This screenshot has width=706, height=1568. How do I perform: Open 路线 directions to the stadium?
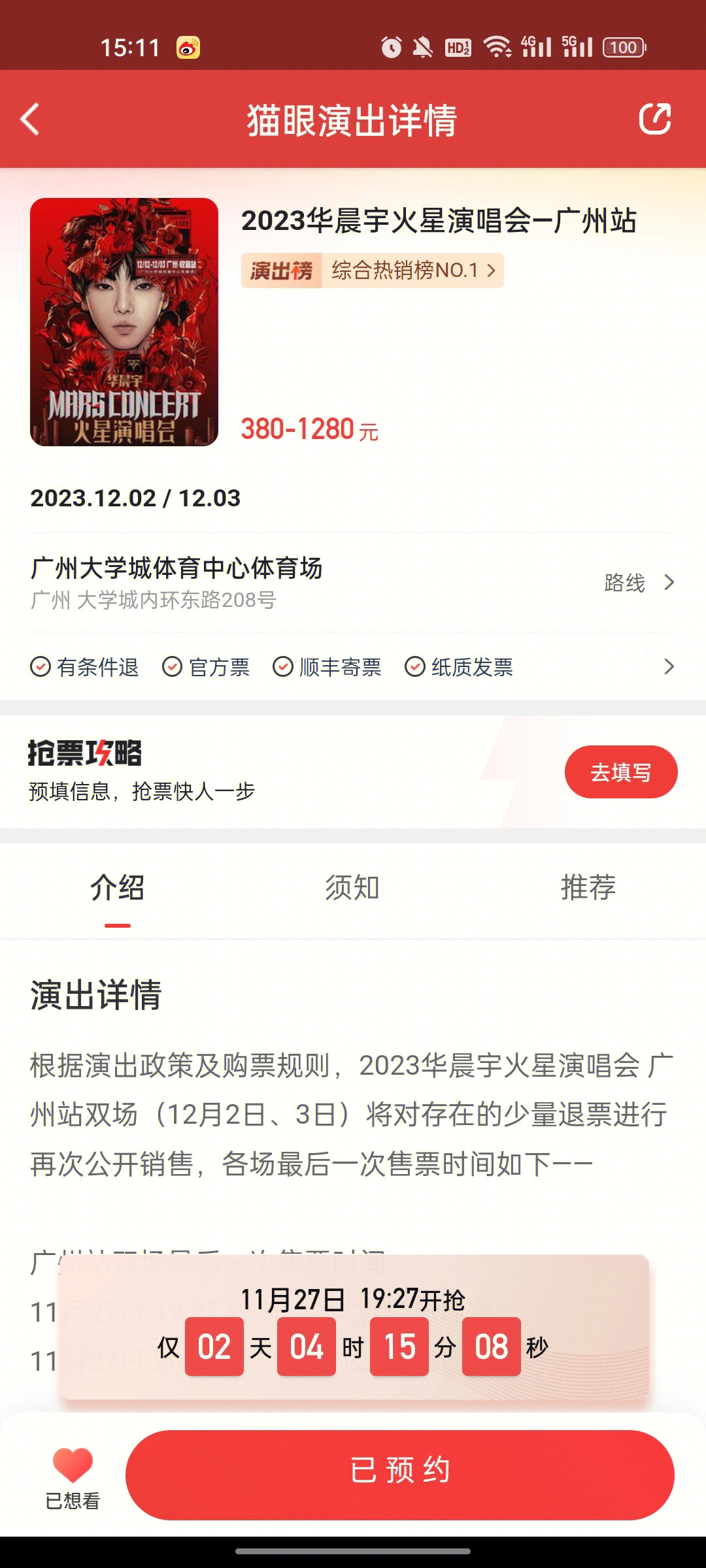[x=638, y=582]
